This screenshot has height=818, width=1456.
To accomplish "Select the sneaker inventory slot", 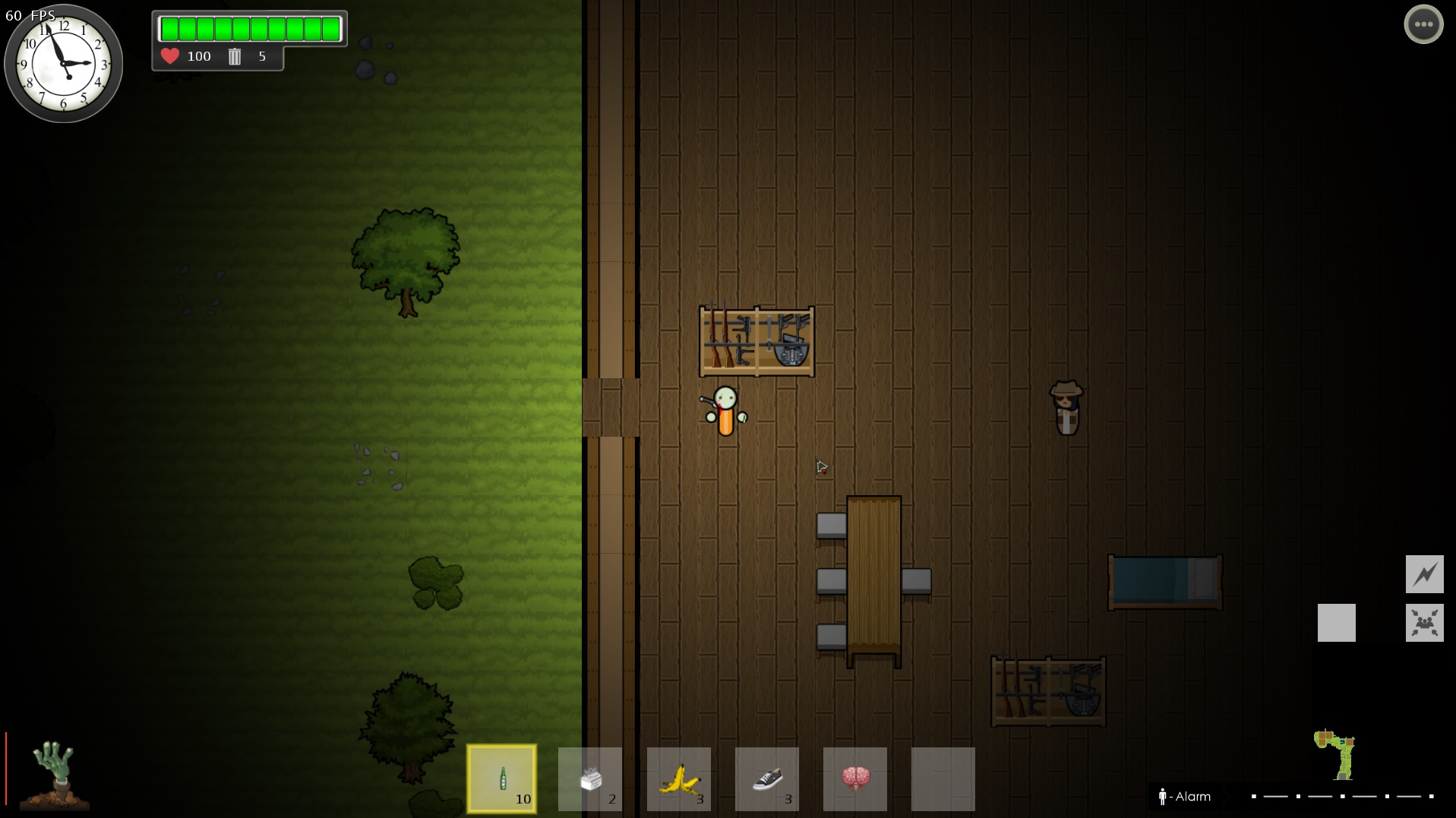I will tap(766, 779).
